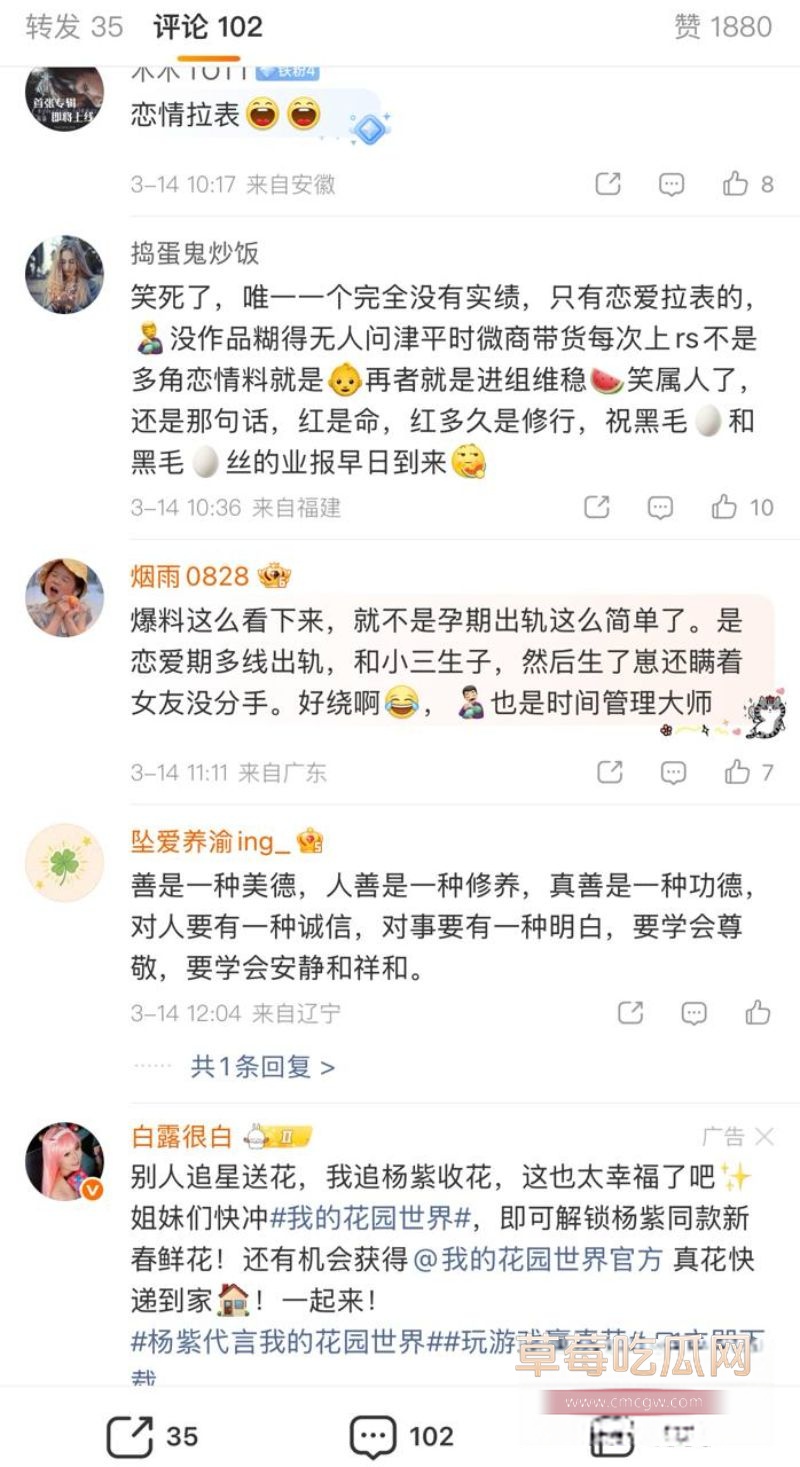Tap the repost button showing 35
800x1467 pixels.
pyautogui.click(x=152, y=1437)
